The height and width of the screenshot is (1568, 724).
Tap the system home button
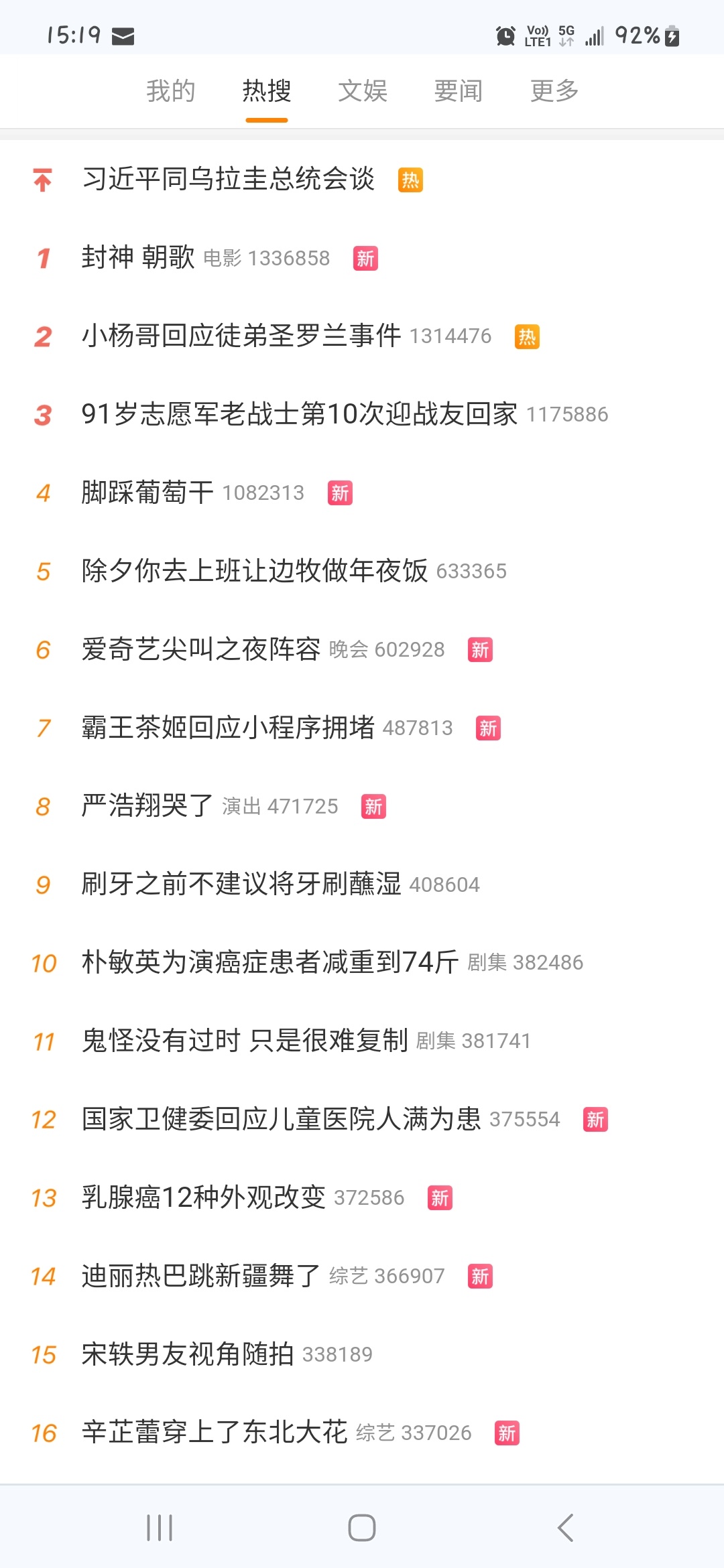point(362,1528)
